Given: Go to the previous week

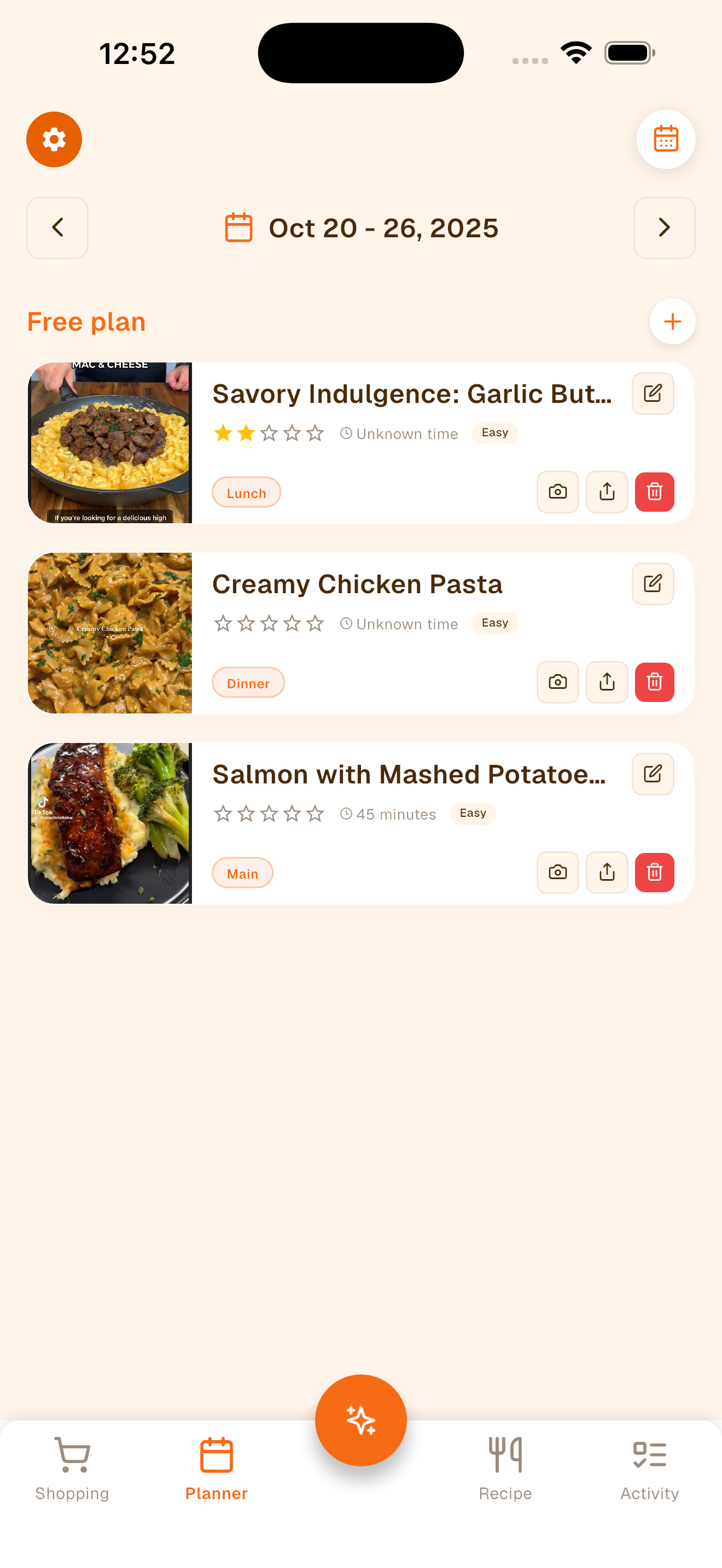Looking at the screenshot, I should (57, 227).
